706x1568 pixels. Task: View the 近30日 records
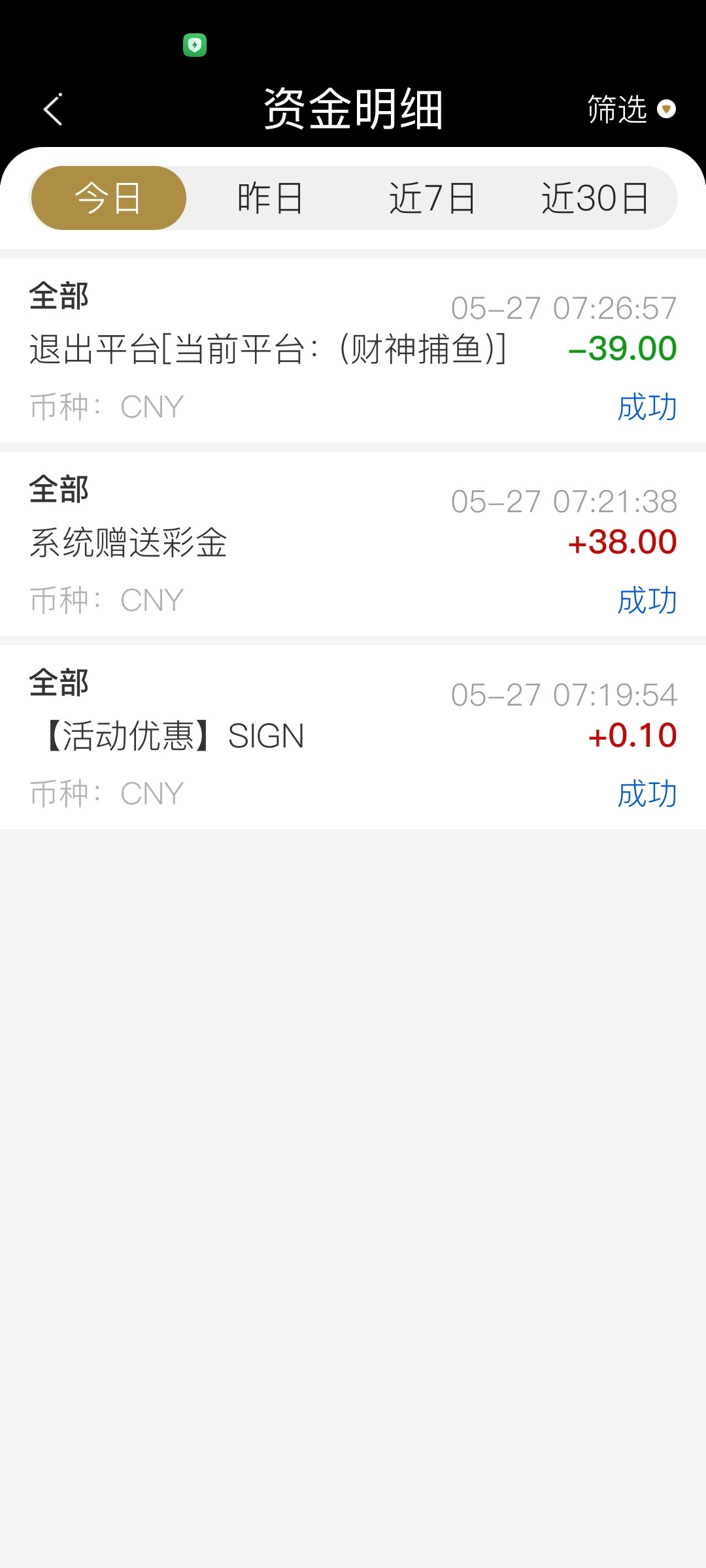tap(595, 198)
